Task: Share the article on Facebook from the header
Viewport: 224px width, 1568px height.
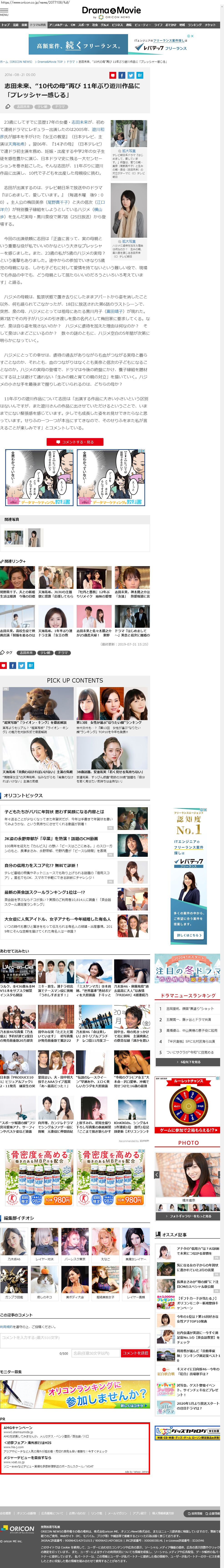Action: [x=122, y=76]
